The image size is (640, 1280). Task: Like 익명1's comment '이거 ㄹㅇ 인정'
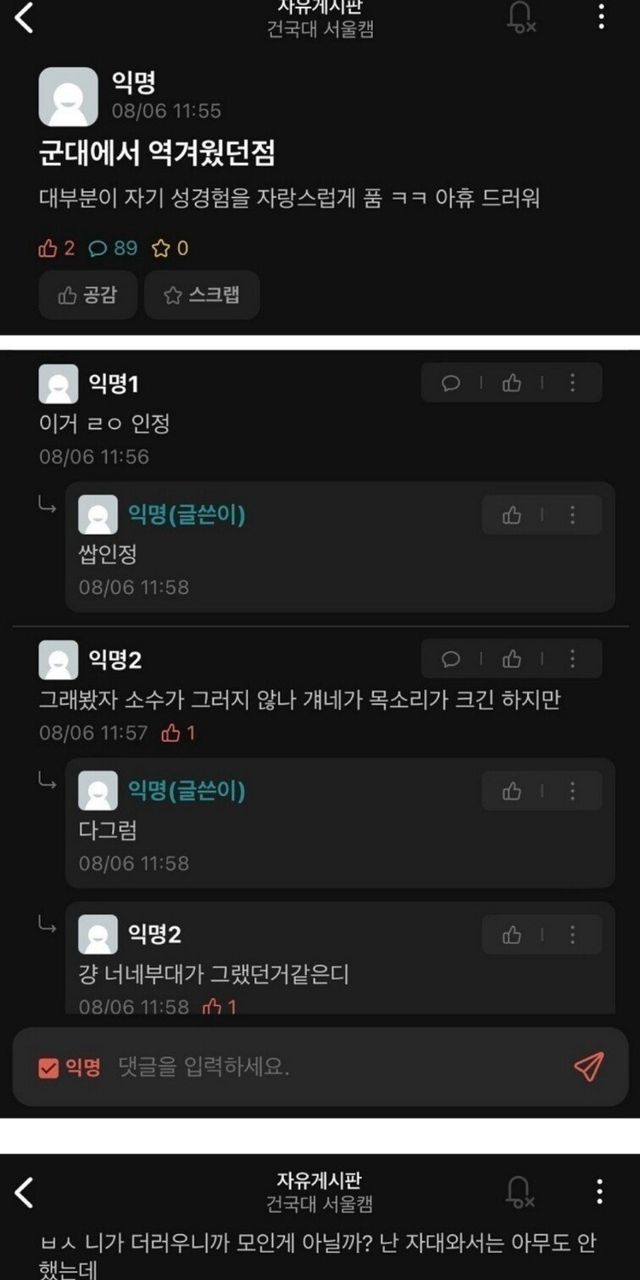512,383
